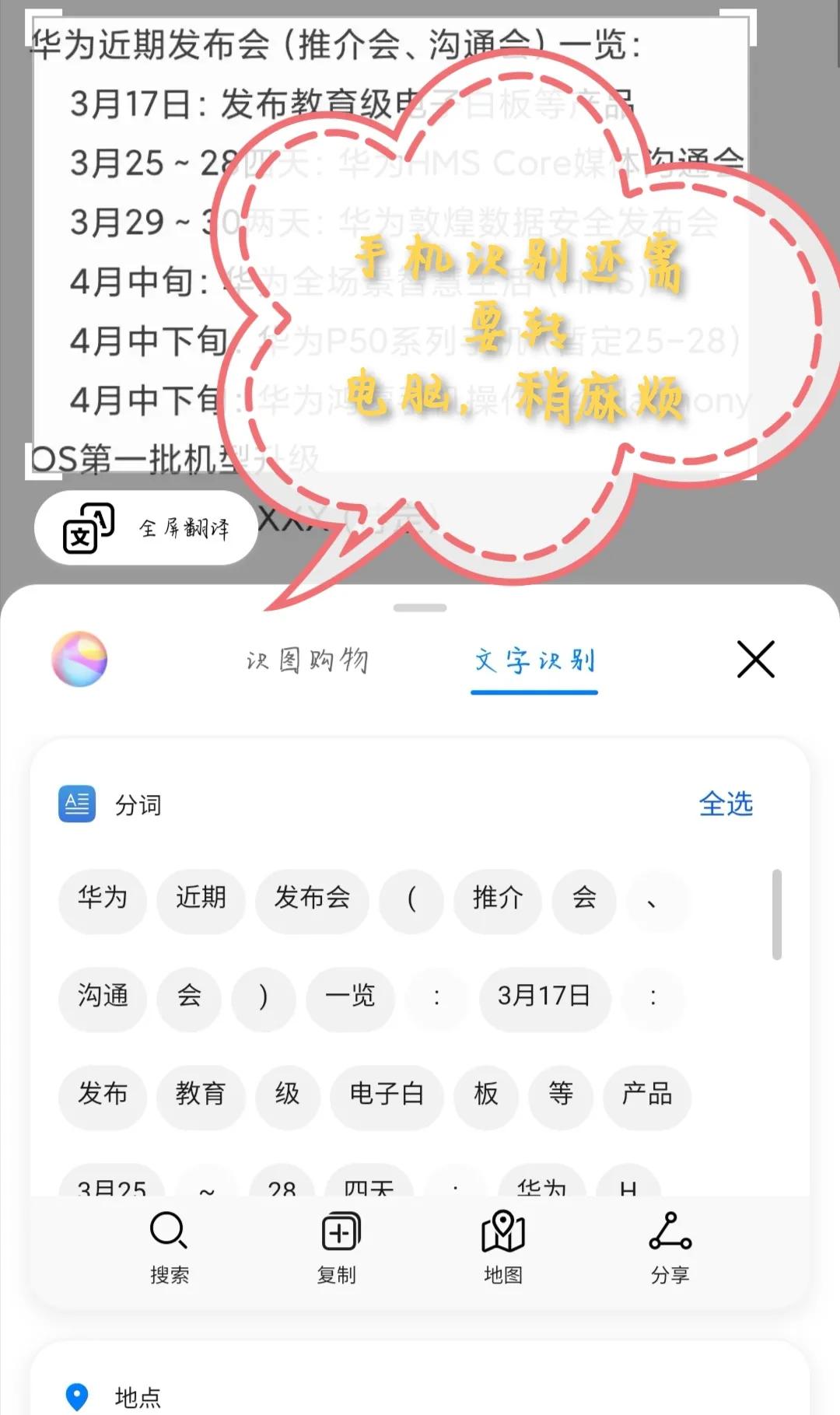This screenshot has width=840, height=1415.
Task: Select the 华为 word chip in the first row
Action: pyautogui.click(x=103, y=898)
